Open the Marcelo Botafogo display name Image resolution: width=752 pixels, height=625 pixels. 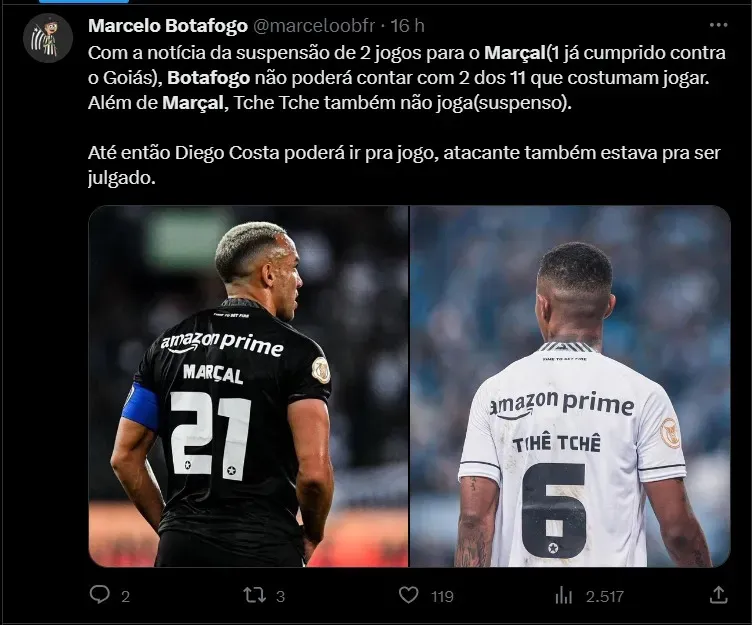point(160,25)
